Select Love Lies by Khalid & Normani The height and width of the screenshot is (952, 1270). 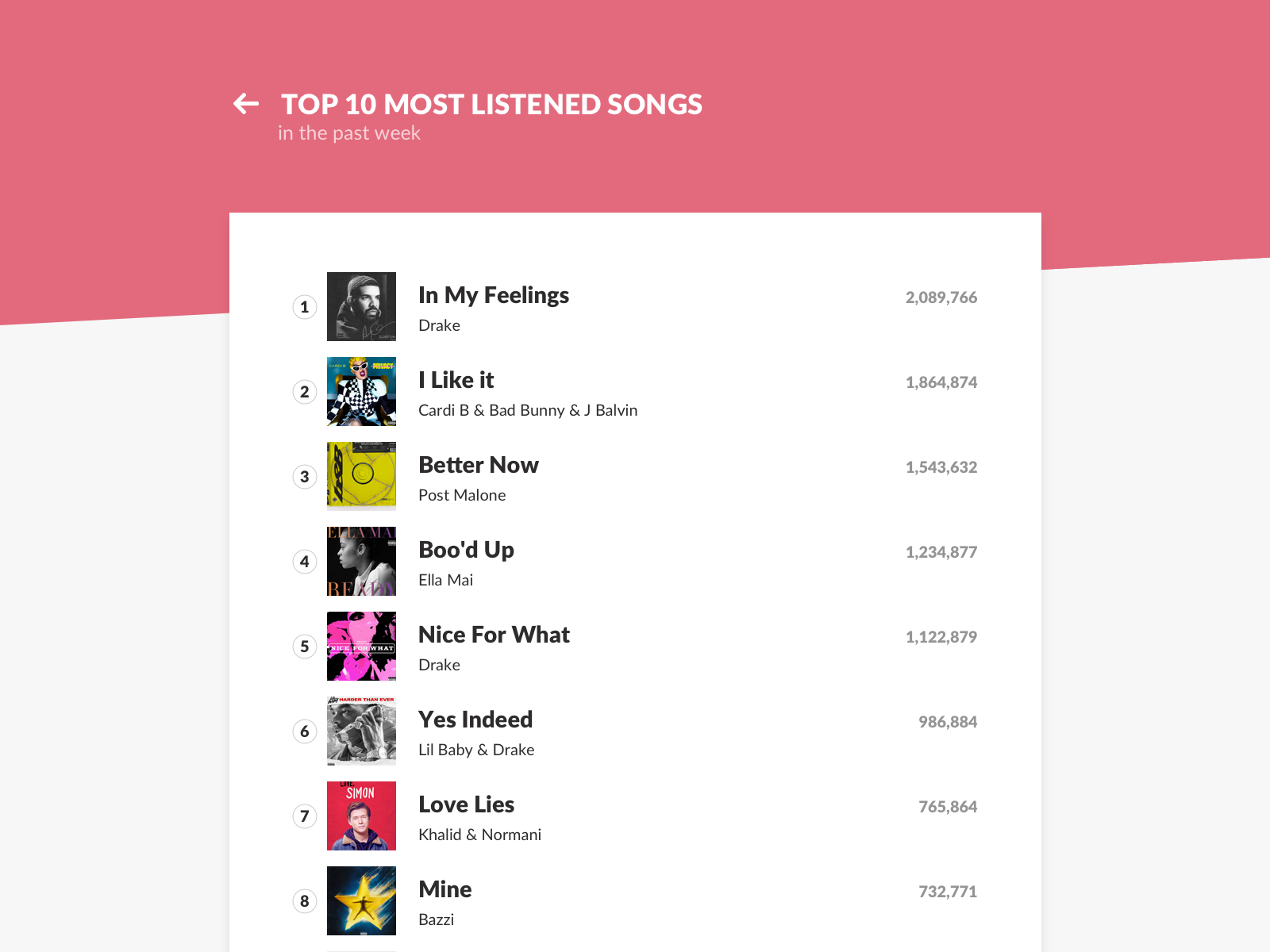pyautogui.click(x=466, y=805)
